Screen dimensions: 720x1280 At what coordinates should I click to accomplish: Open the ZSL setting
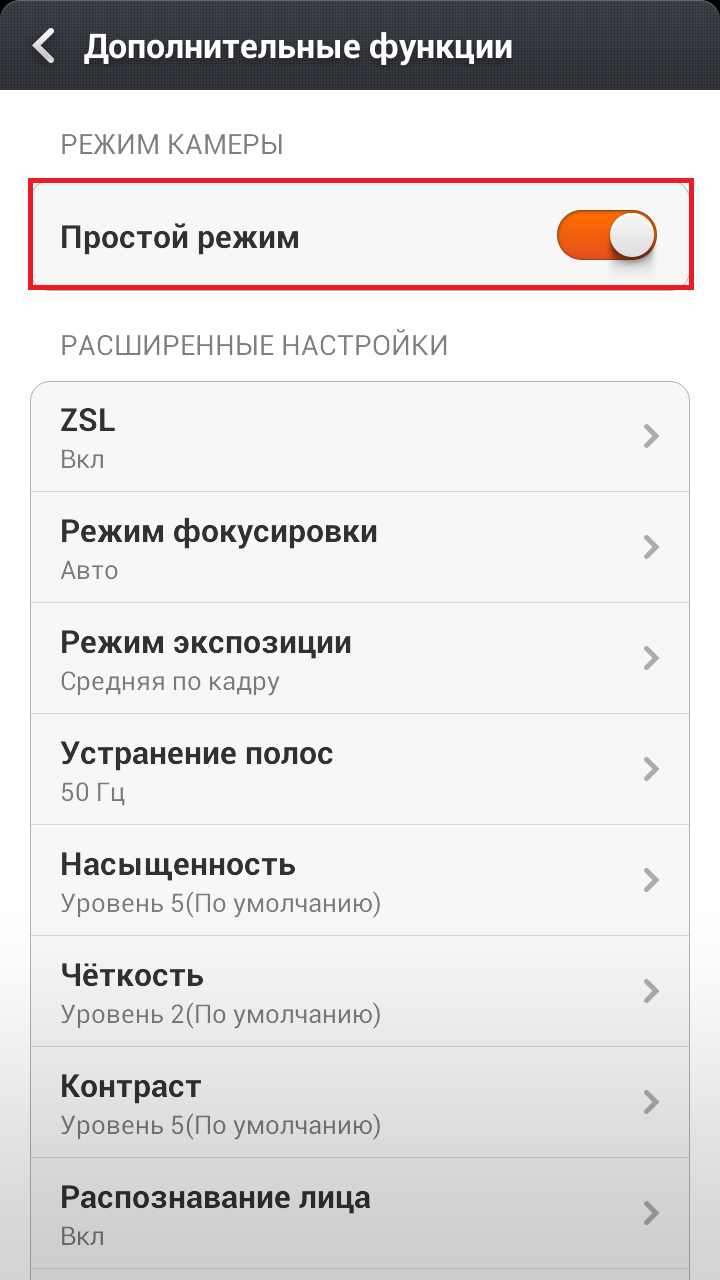click(x=360, y=437)
